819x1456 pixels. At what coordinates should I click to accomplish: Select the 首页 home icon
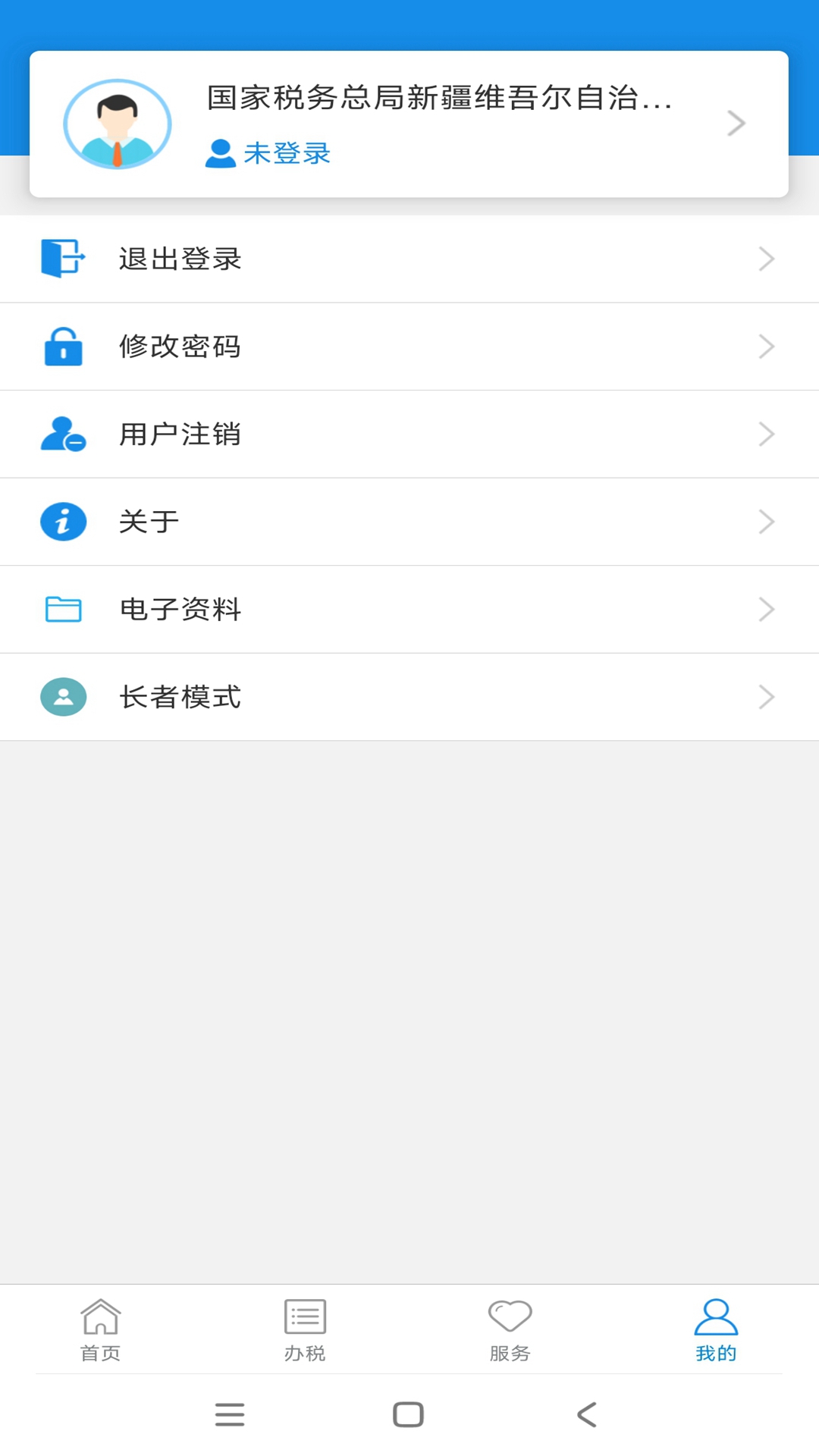pyautogui.click(x=102, y=1318)
